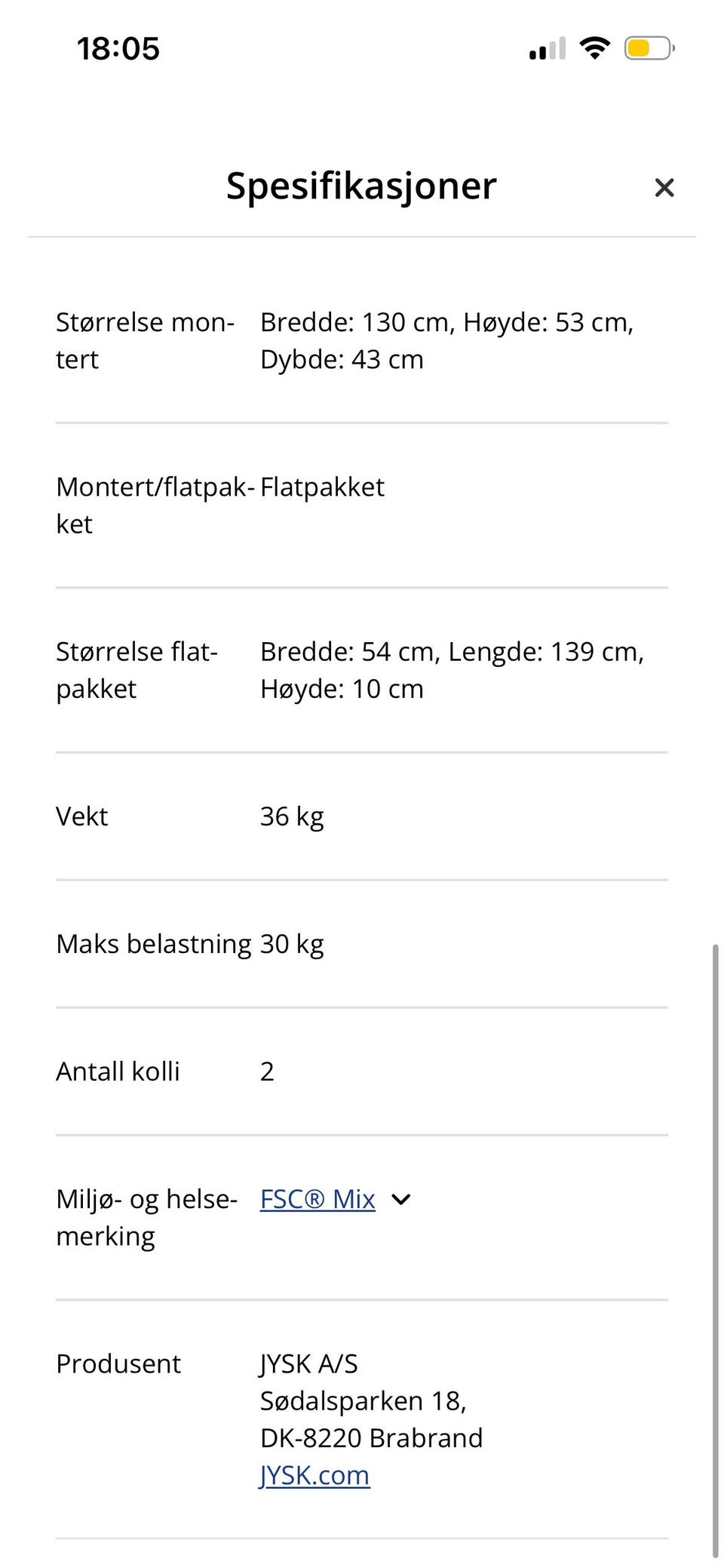Tap the battery indicator icon
The image size is (724, 1568).
(x=649, y=47)
